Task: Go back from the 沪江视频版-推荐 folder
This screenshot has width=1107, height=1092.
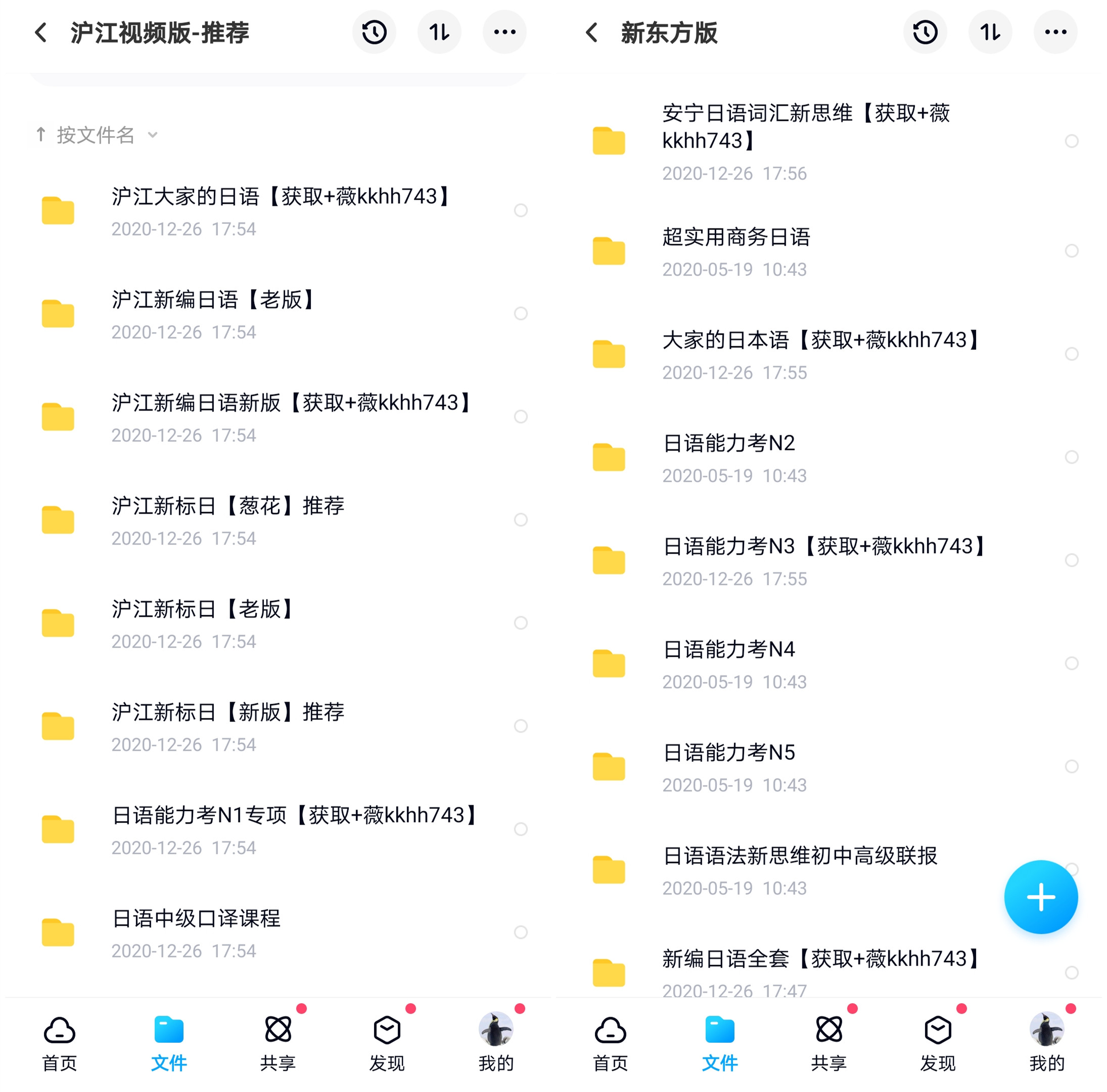Action: [40, 33]
